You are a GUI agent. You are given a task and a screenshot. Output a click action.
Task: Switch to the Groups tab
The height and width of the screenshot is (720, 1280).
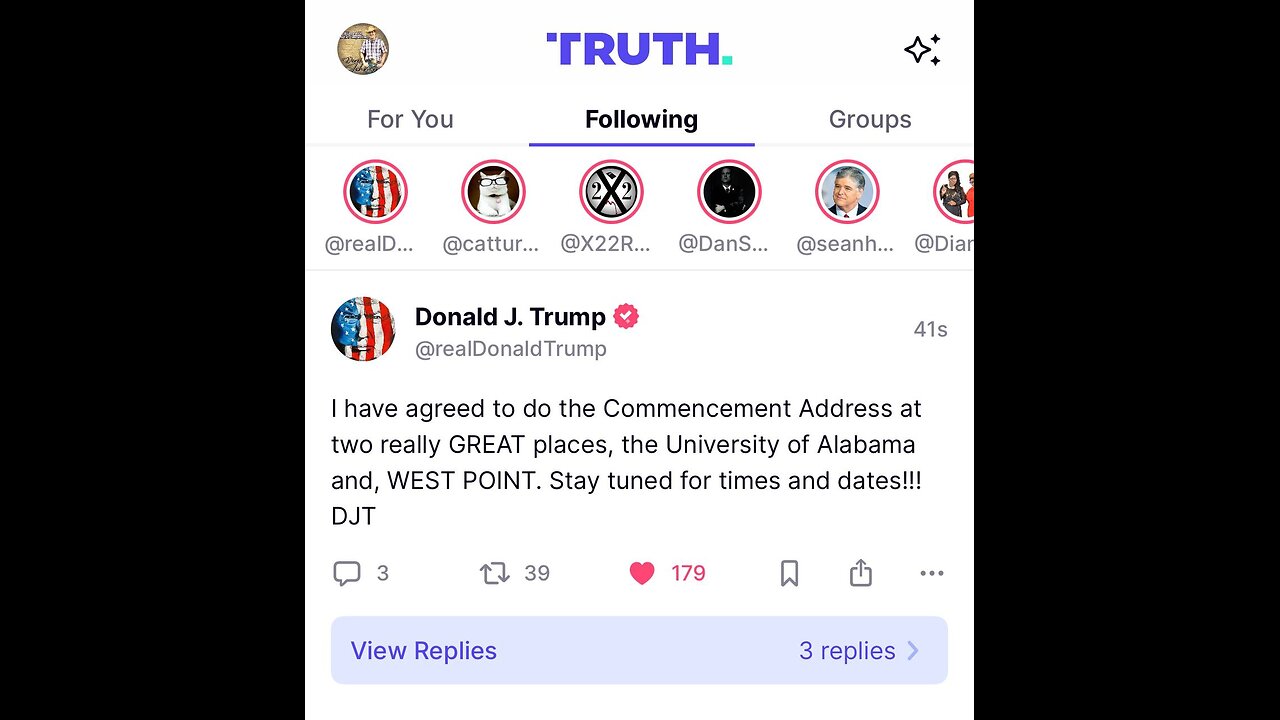point(869,119)
